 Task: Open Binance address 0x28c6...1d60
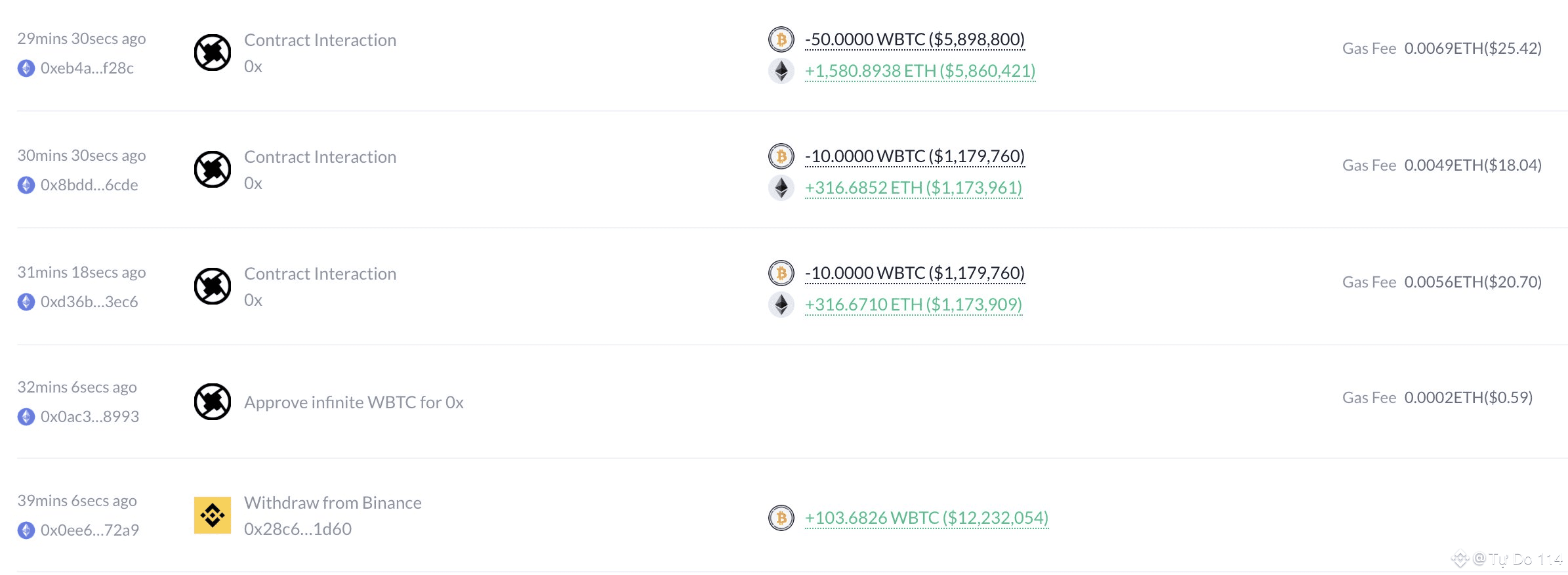298,529
